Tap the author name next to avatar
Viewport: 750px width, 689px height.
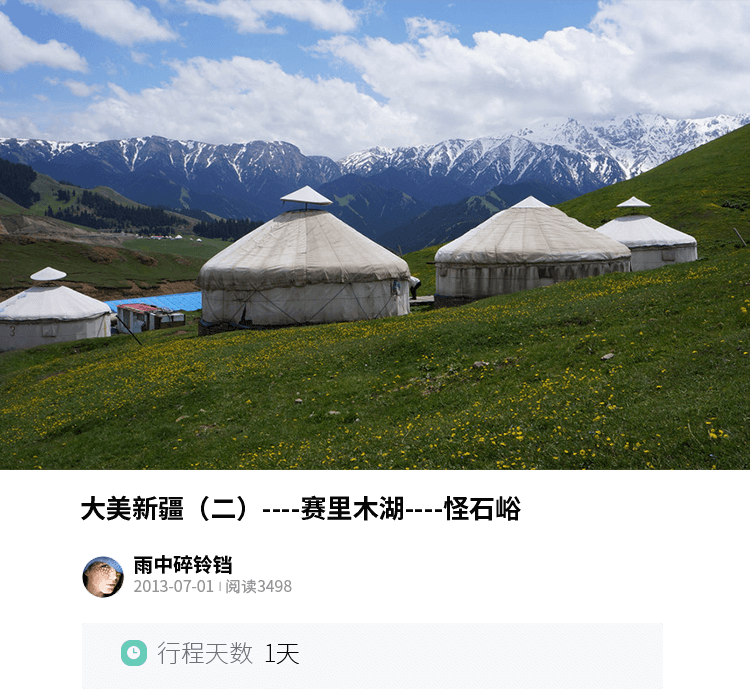[x=183, y=565]
